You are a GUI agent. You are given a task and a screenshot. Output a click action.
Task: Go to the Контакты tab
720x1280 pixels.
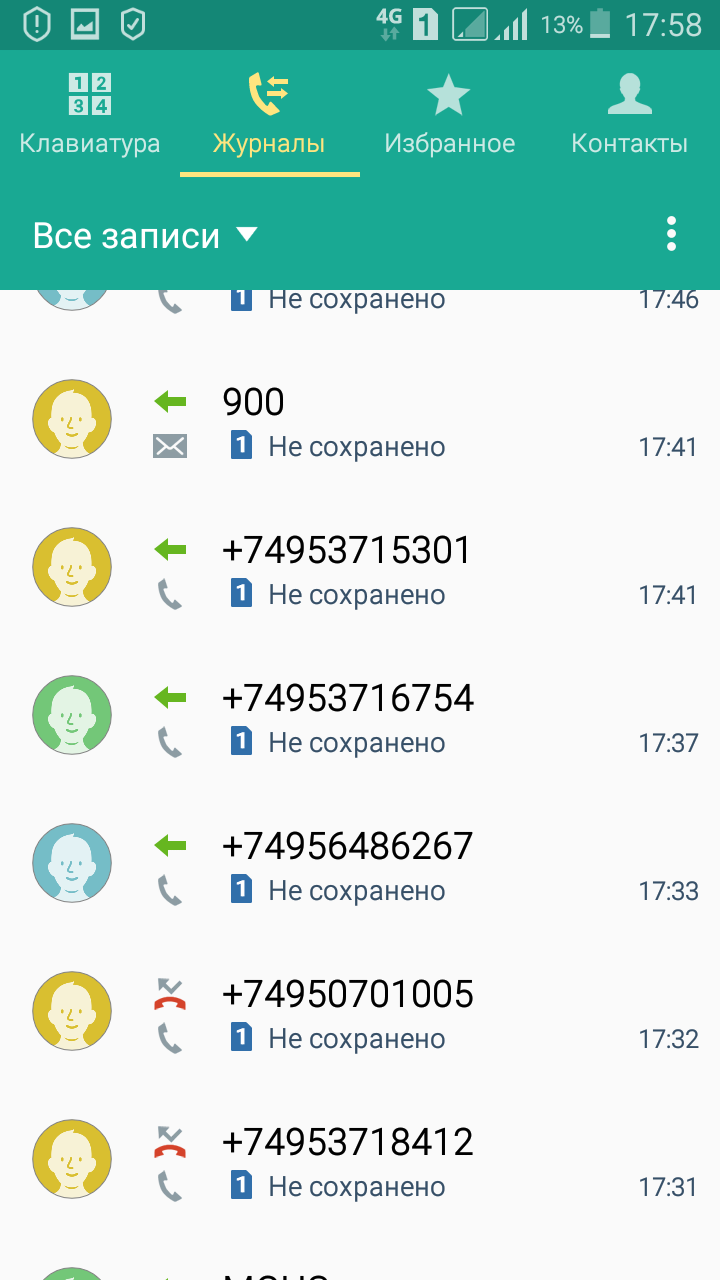[x=629, y=115]
